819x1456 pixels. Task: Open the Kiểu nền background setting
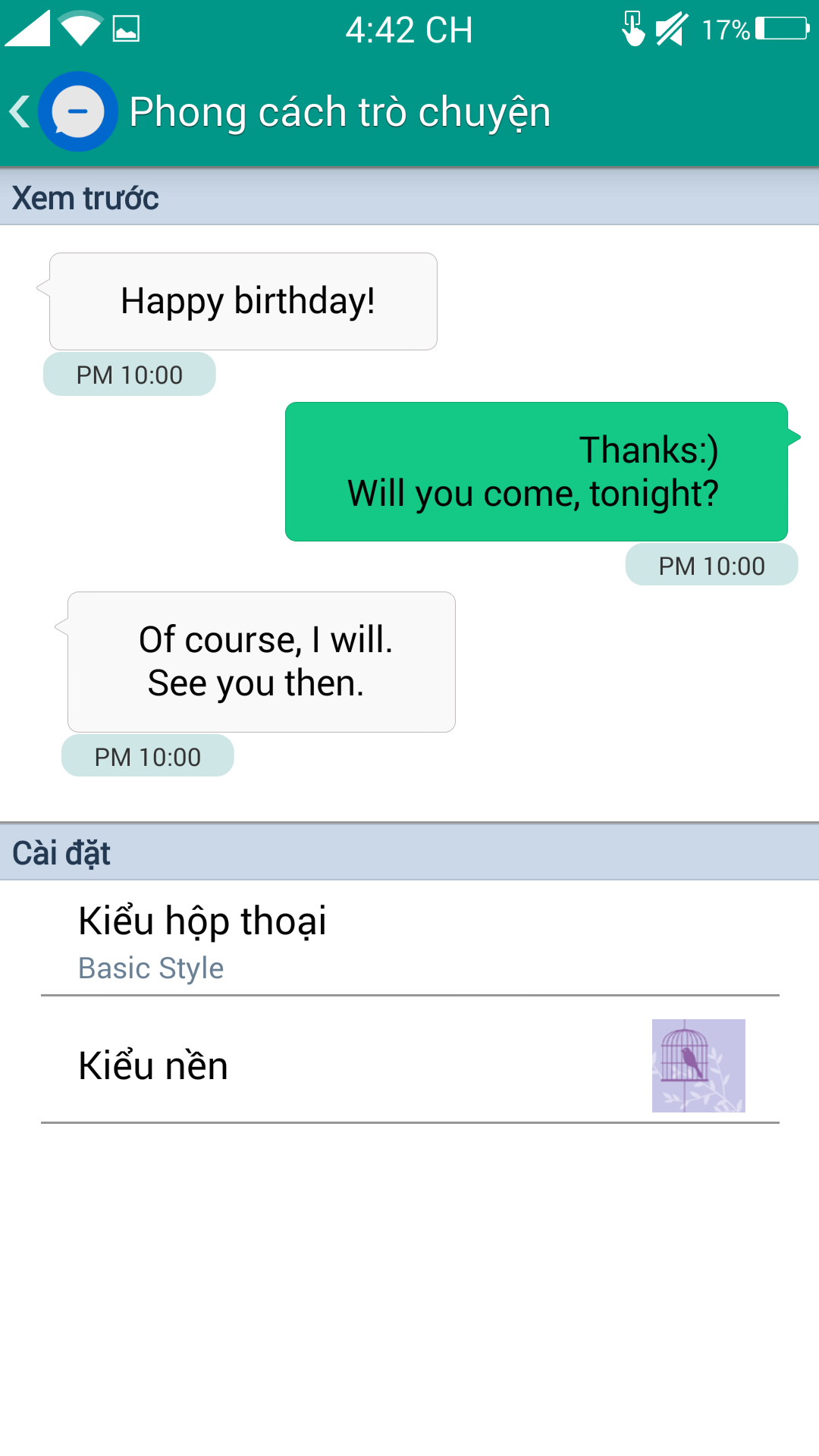(x=409, y=1060)
